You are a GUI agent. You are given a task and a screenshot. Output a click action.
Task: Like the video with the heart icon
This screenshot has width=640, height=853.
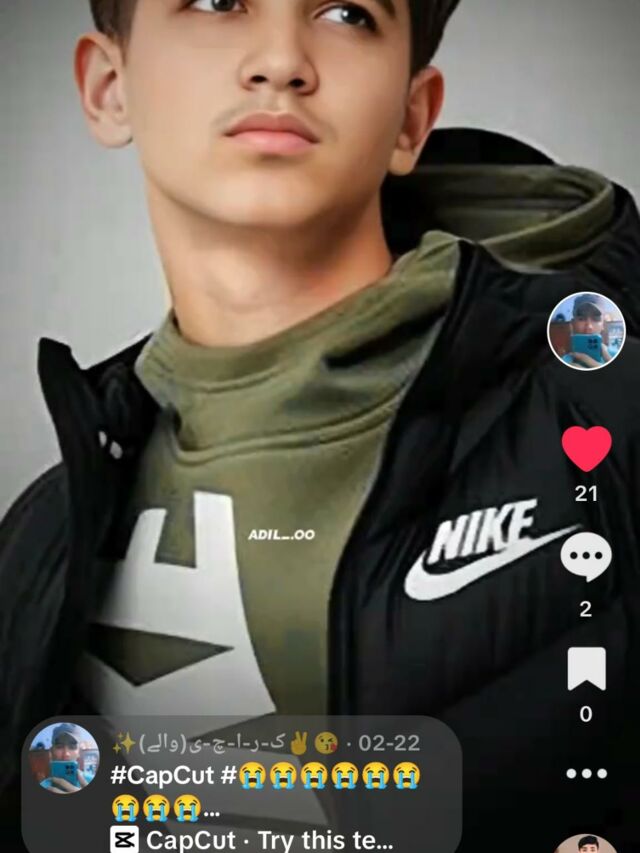pos(586,449)
